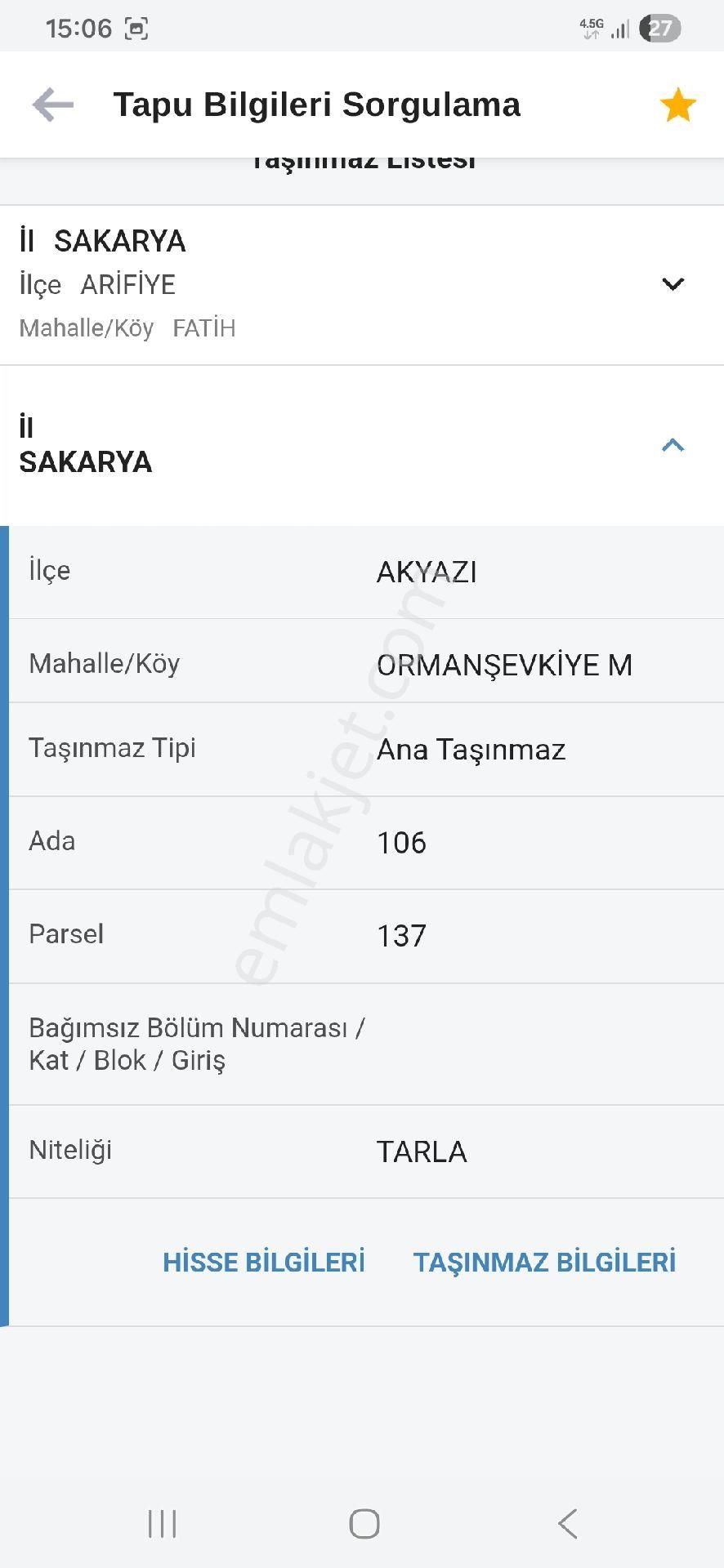The width and height of the screenshot is (724, 1568).
Task: Tap the back arrow to return
Action: tap(51, 105)
